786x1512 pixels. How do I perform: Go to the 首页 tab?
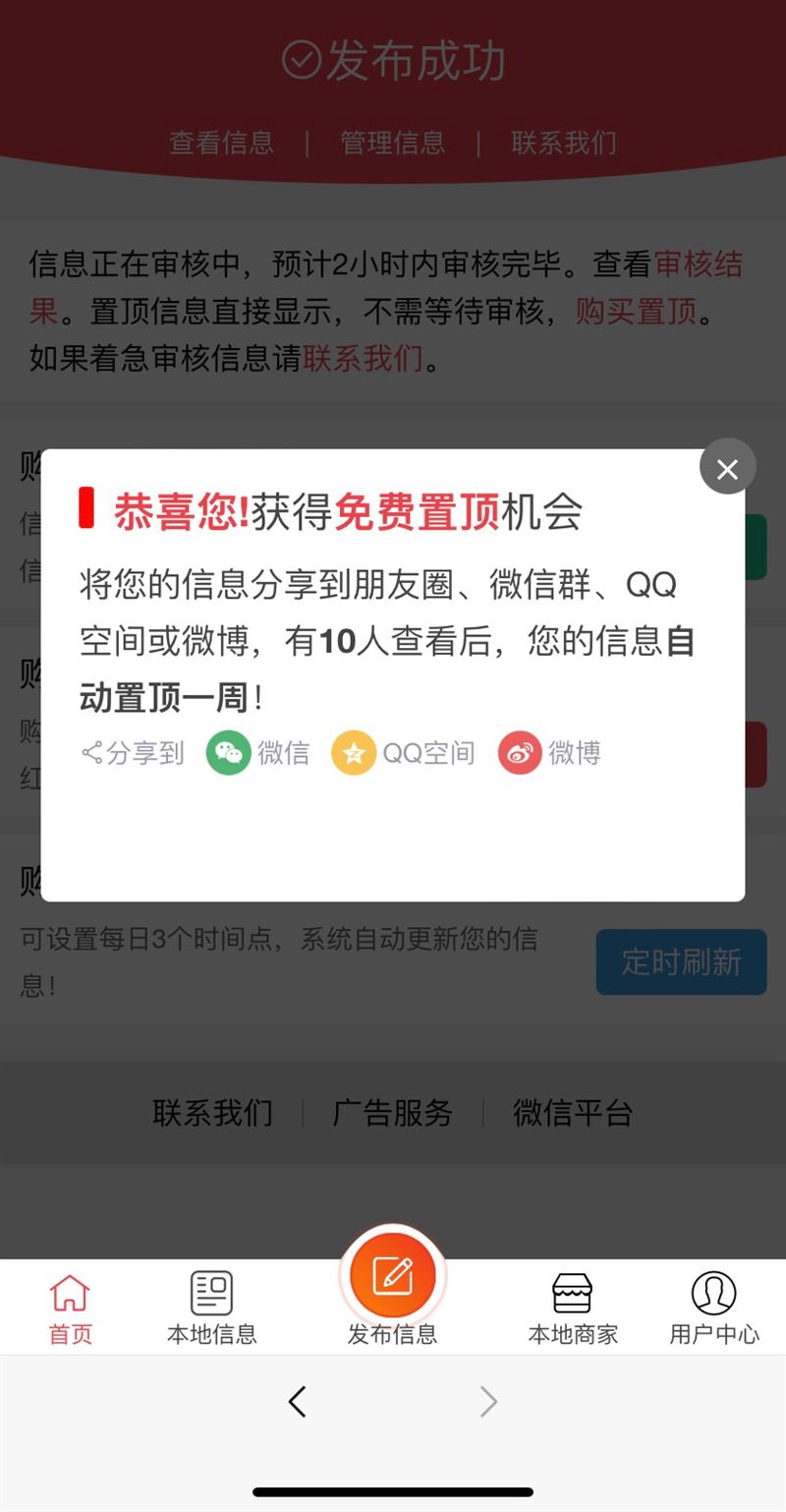pos(70,1307)
